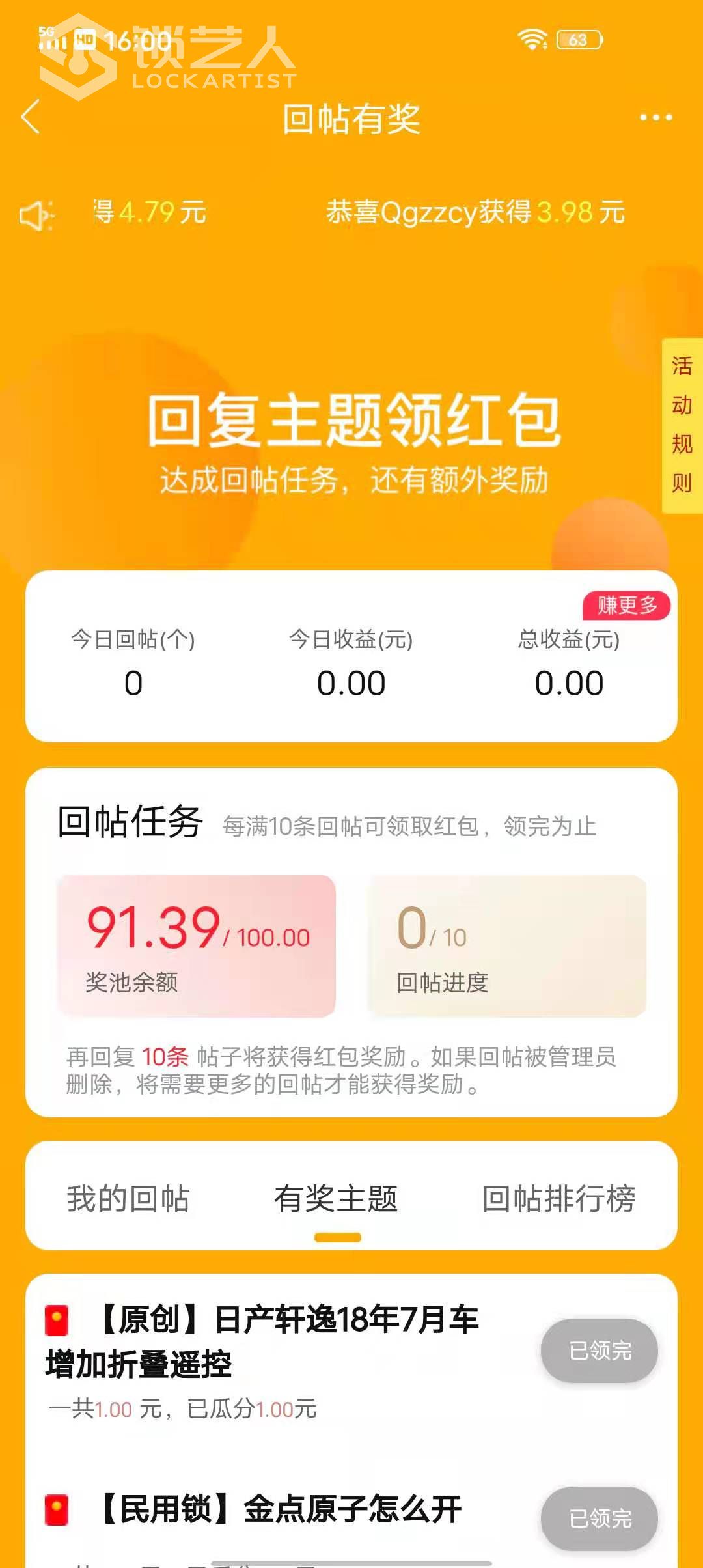Switch to the 我的回帖 tab

[128, 1198]
